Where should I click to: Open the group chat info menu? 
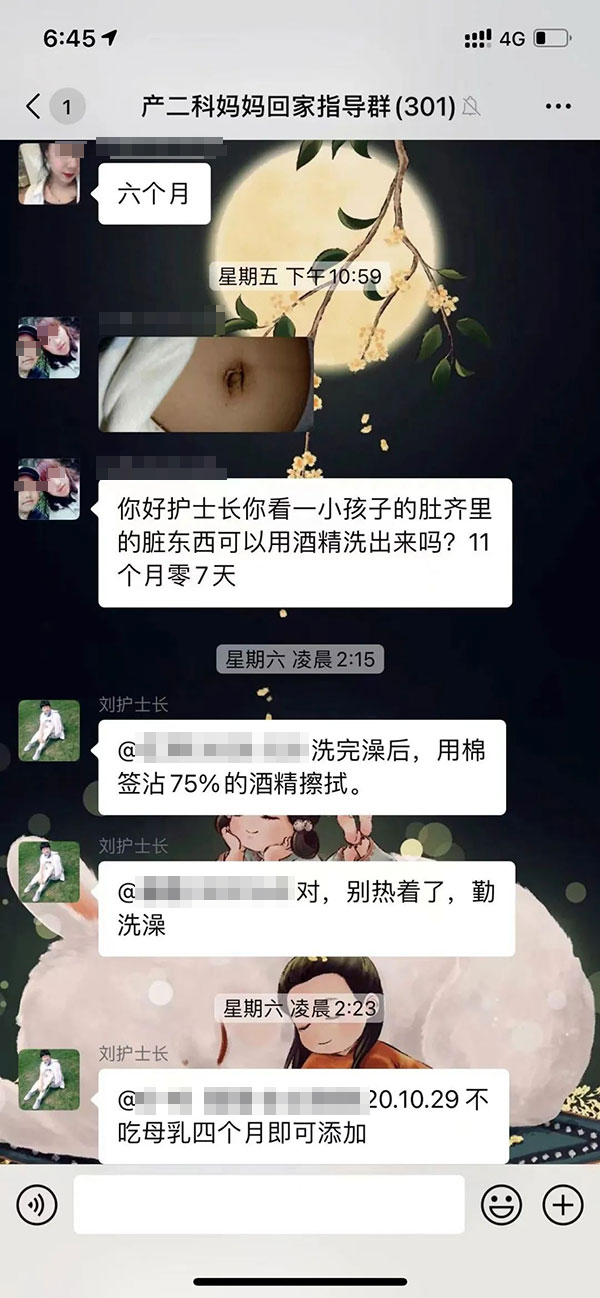click(x=557, y=106)
